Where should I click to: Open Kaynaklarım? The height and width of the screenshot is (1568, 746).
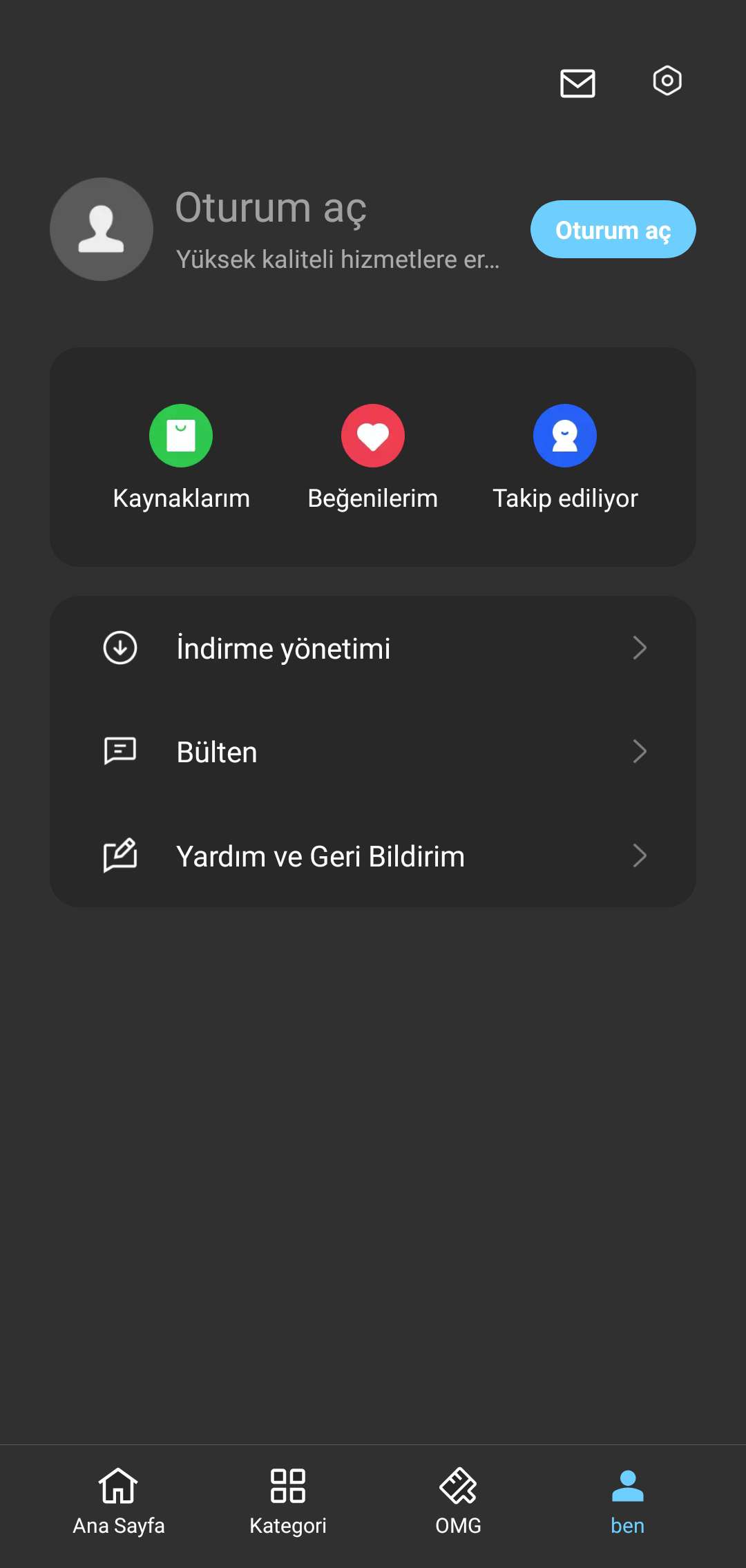181,457
